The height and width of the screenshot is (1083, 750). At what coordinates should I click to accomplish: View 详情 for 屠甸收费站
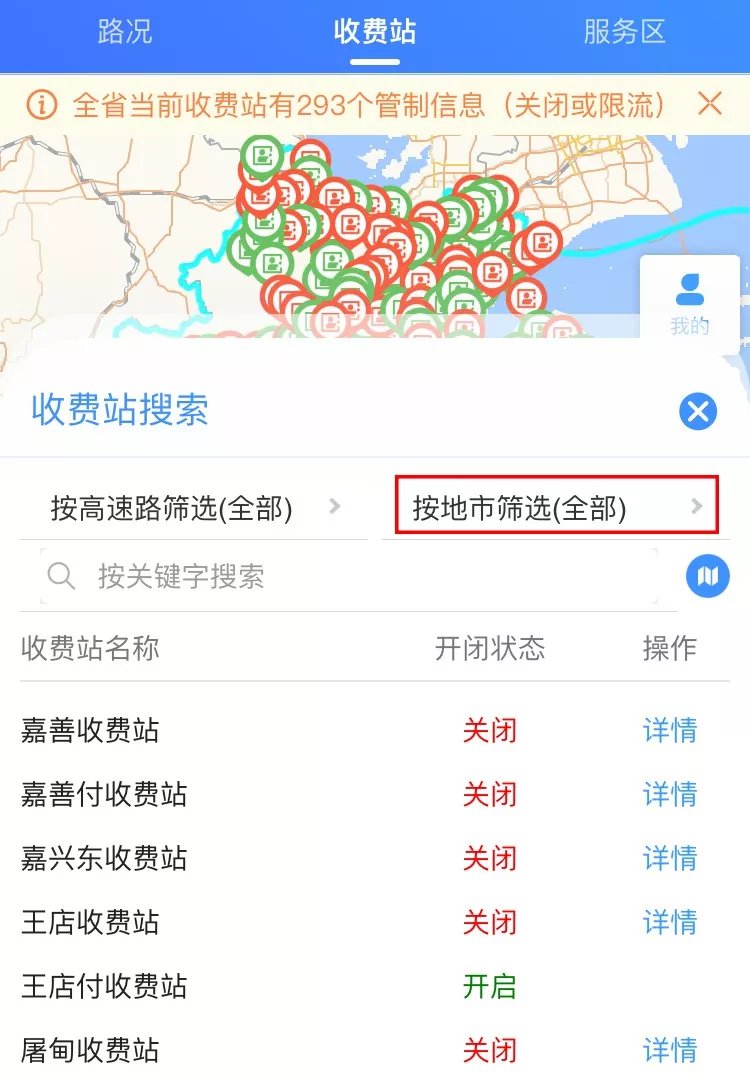(670, 1050)
